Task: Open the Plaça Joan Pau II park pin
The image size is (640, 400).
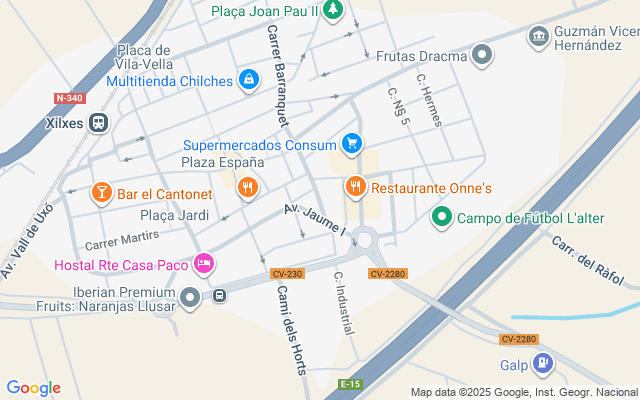Action: click(335, 10)
